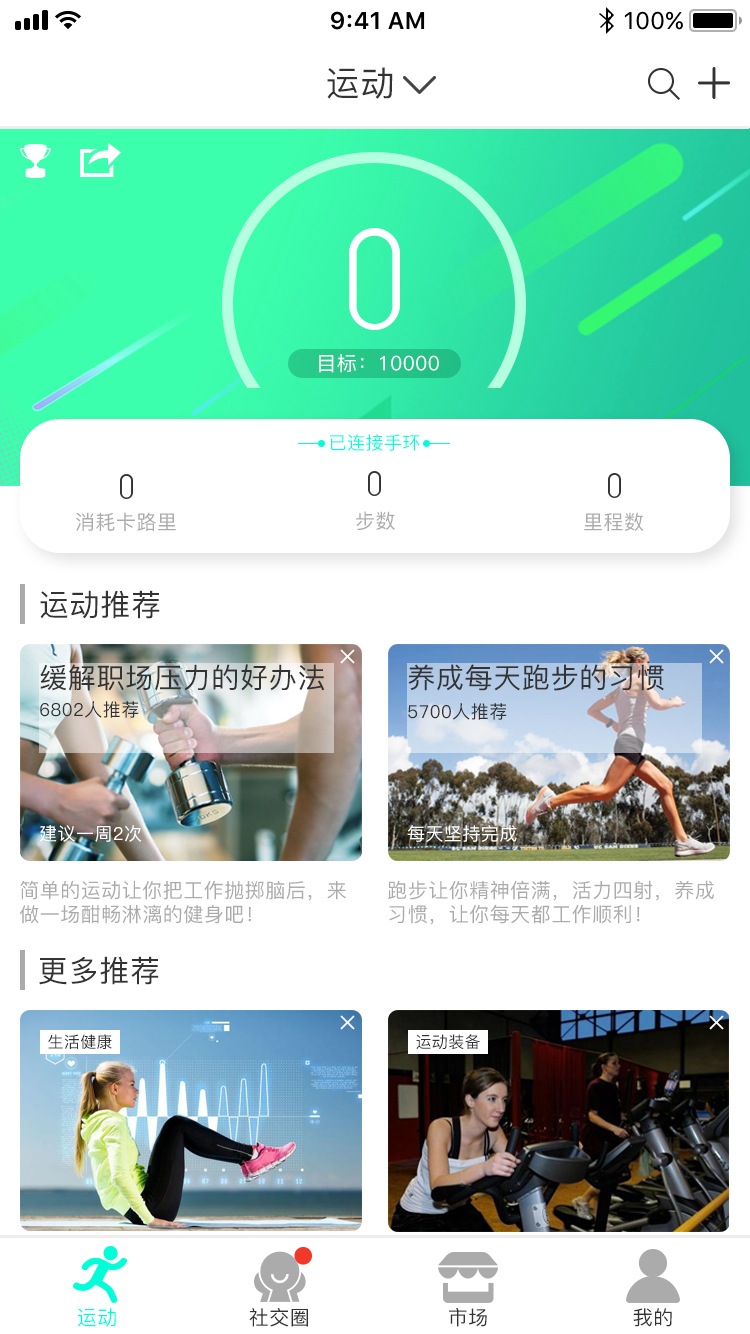Expand the 运动 title dropdown arrow
750x1334 pixels.
[x=422, y=86]
